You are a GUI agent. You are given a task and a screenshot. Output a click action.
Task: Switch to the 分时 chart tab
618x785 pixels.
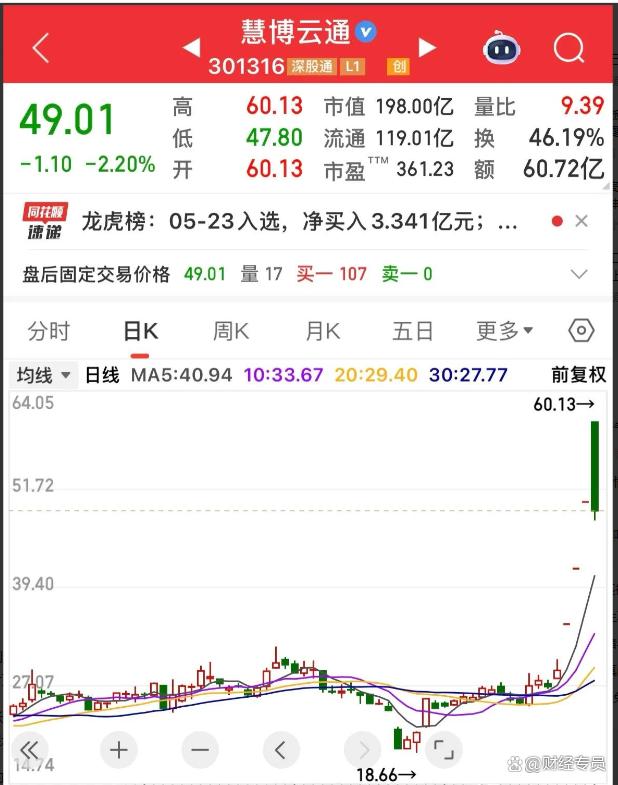[x=49, y=332]
